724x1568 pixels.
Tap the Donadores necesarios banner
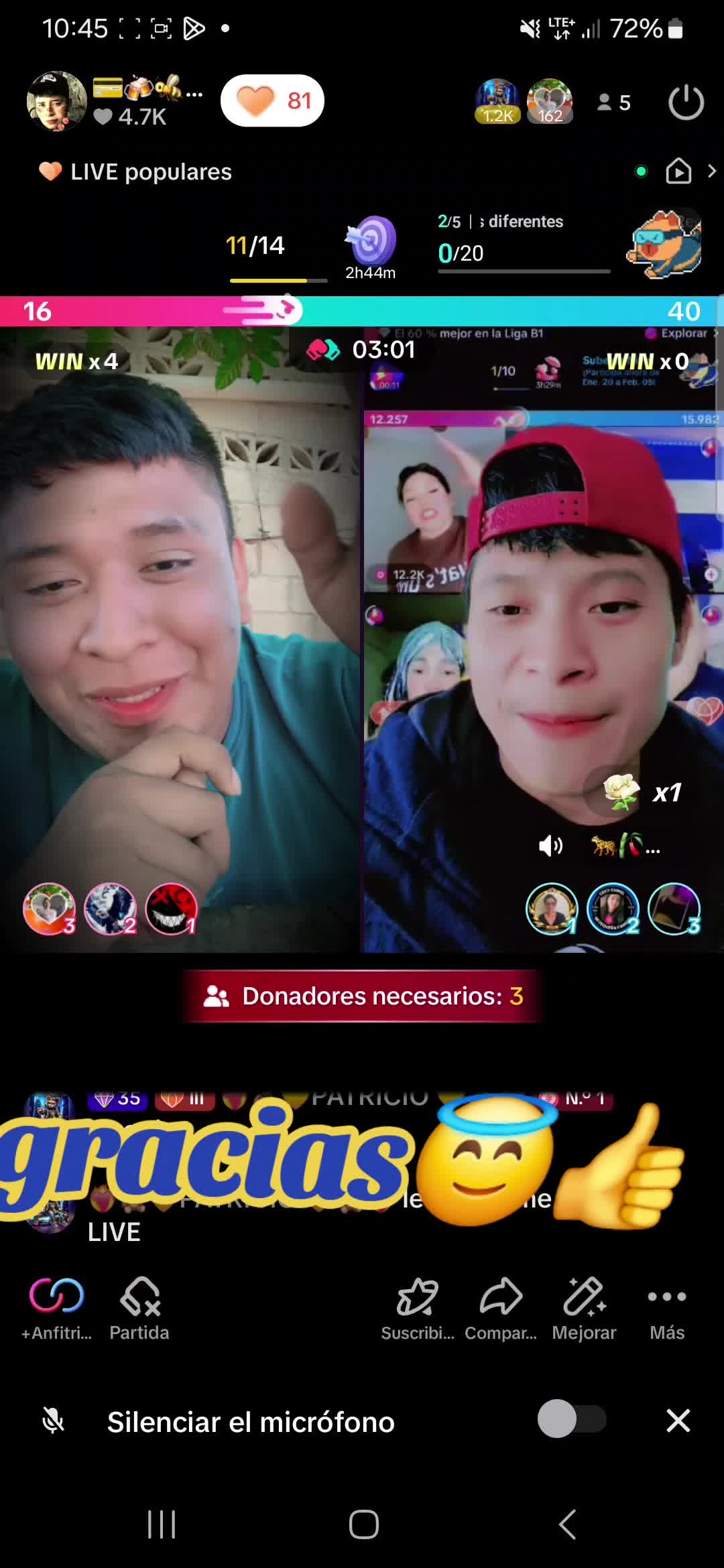point(363,996)
